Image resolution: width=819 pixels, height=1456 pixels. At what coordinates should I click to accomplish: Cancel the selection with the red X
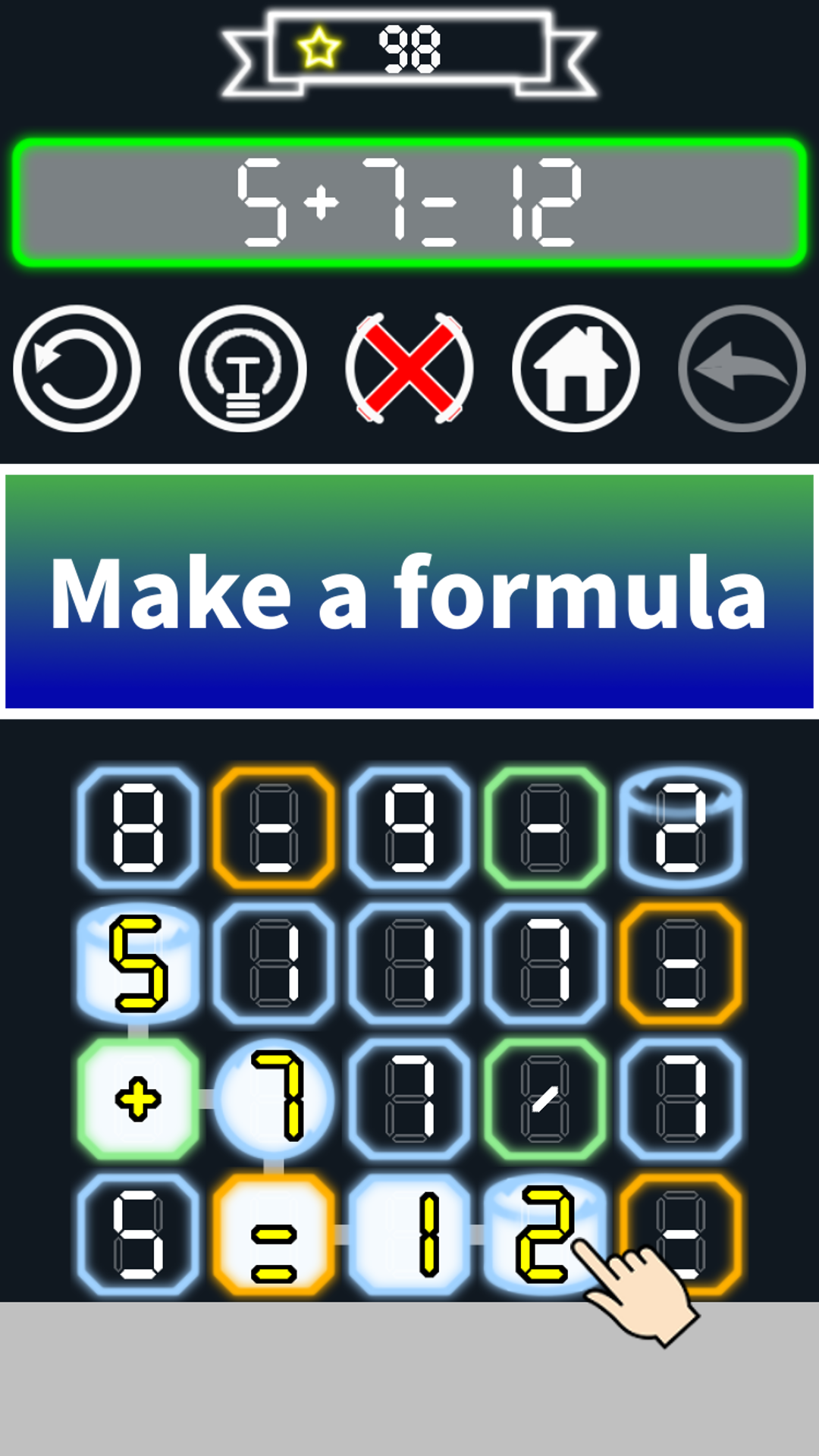[x=409, y=369]
